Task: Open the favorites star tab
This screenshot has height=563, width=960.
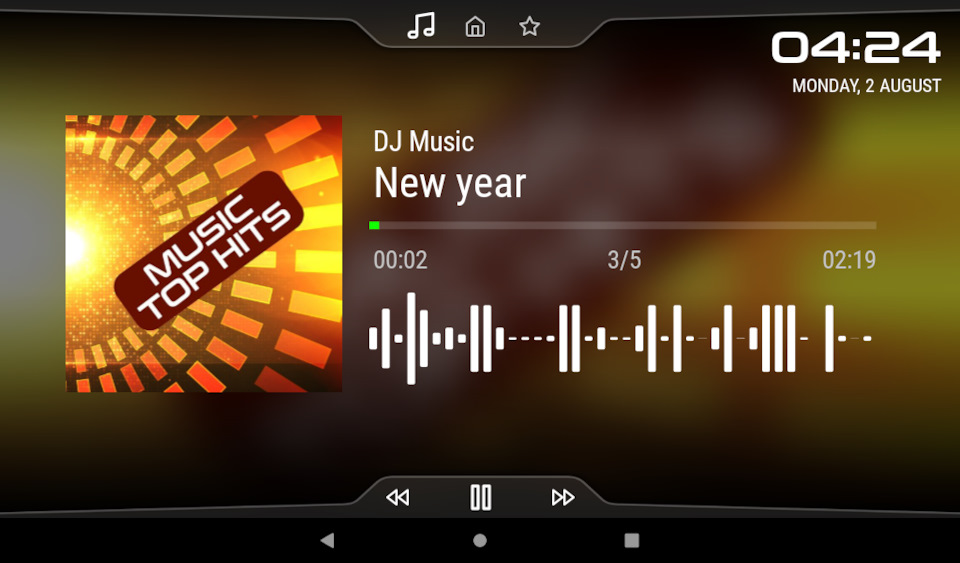Action: pos(530,27)
